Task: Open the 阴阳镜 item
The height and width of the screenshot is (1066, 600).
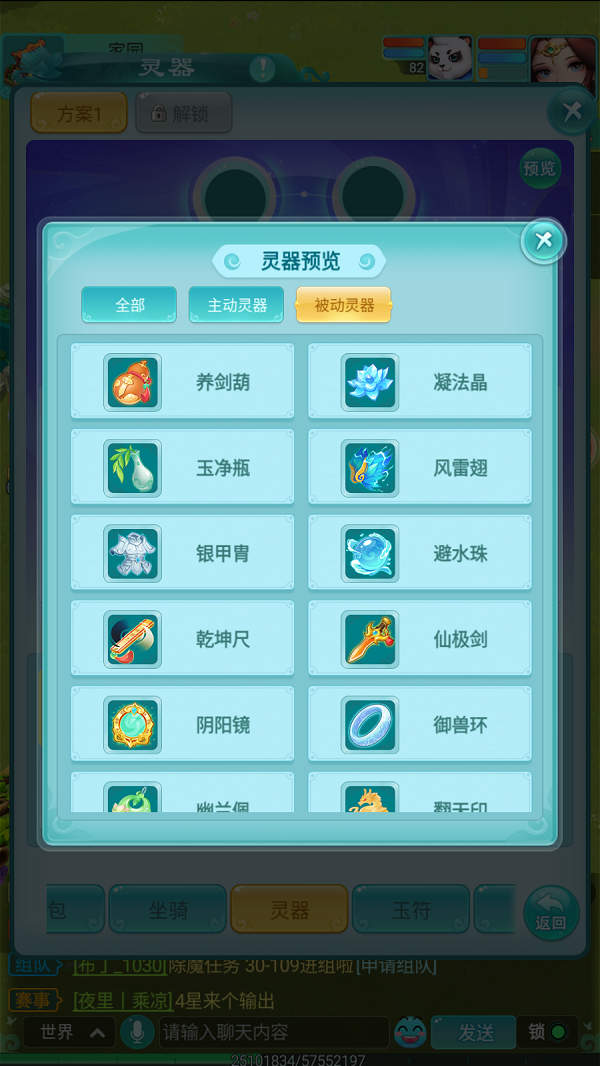Action: tap(182, 725)
